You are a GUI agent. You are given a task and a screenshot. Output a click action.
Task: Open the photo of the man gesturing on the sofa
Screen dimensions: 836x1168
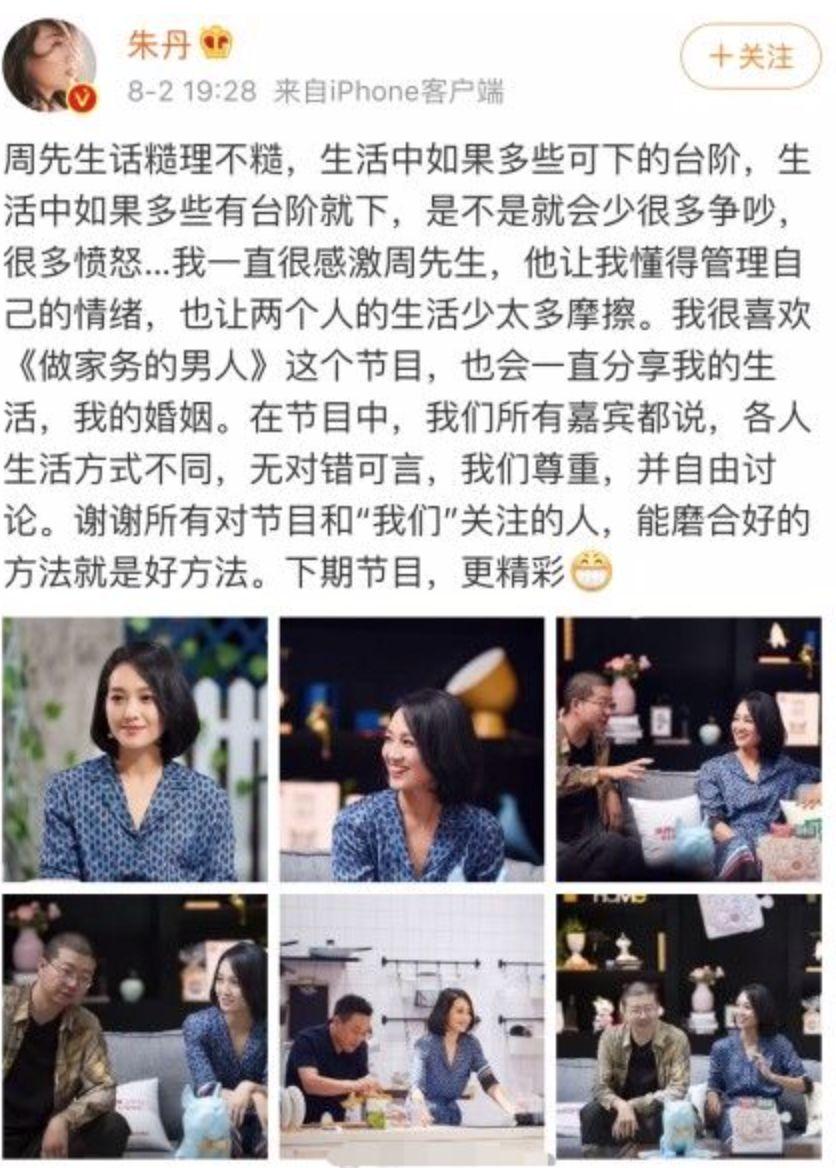click(689, 749)
